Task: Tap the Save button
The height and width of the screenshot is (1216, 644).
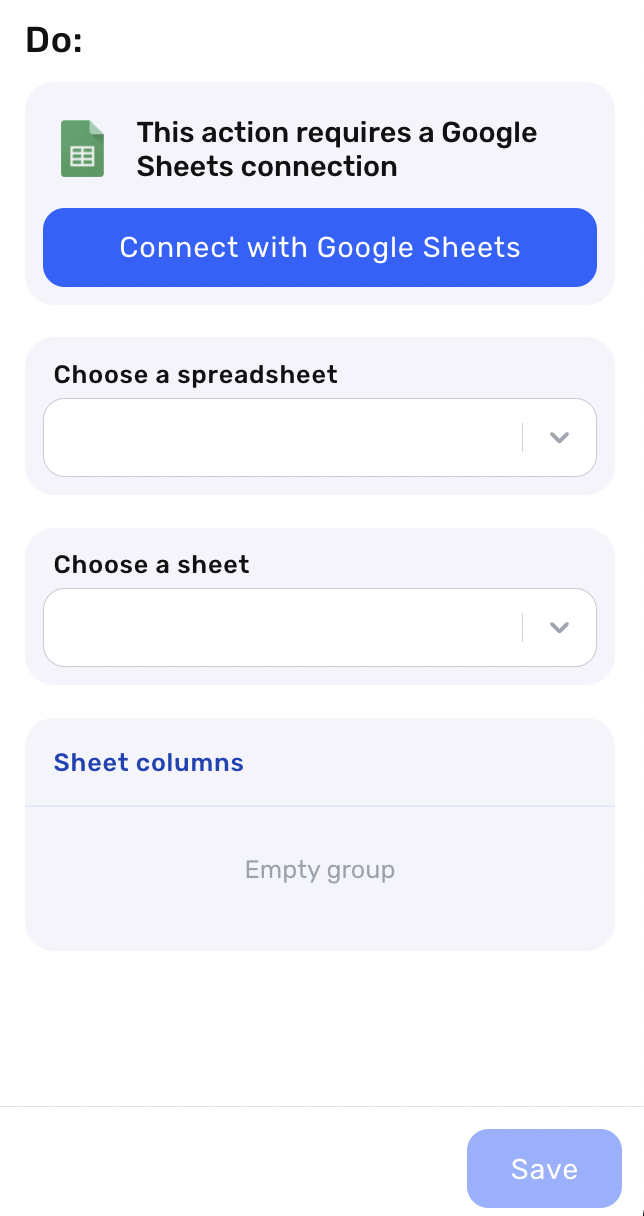Action: point(544,1168)
